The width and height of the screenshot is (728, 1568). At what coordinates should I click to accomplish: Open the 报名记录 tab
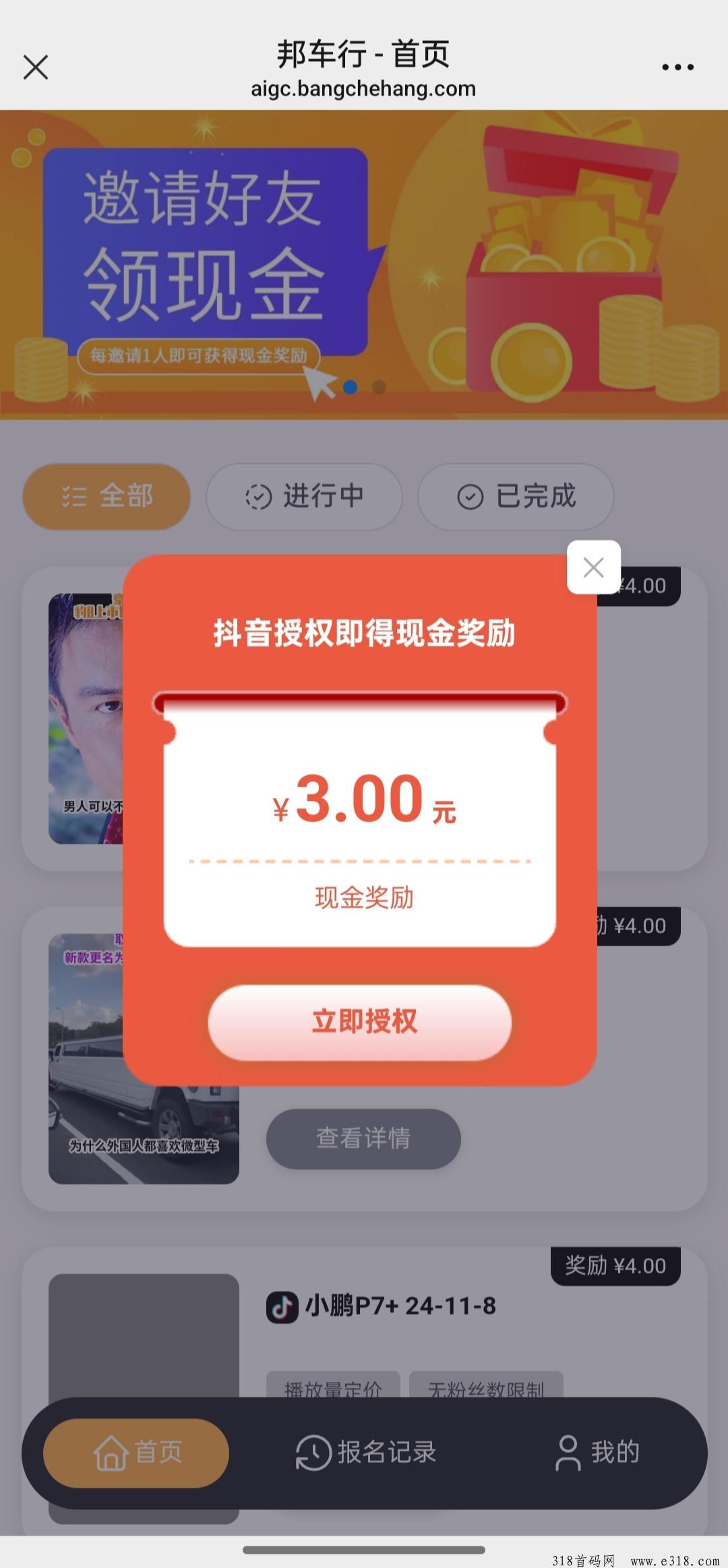click(x=366, y=1452)
